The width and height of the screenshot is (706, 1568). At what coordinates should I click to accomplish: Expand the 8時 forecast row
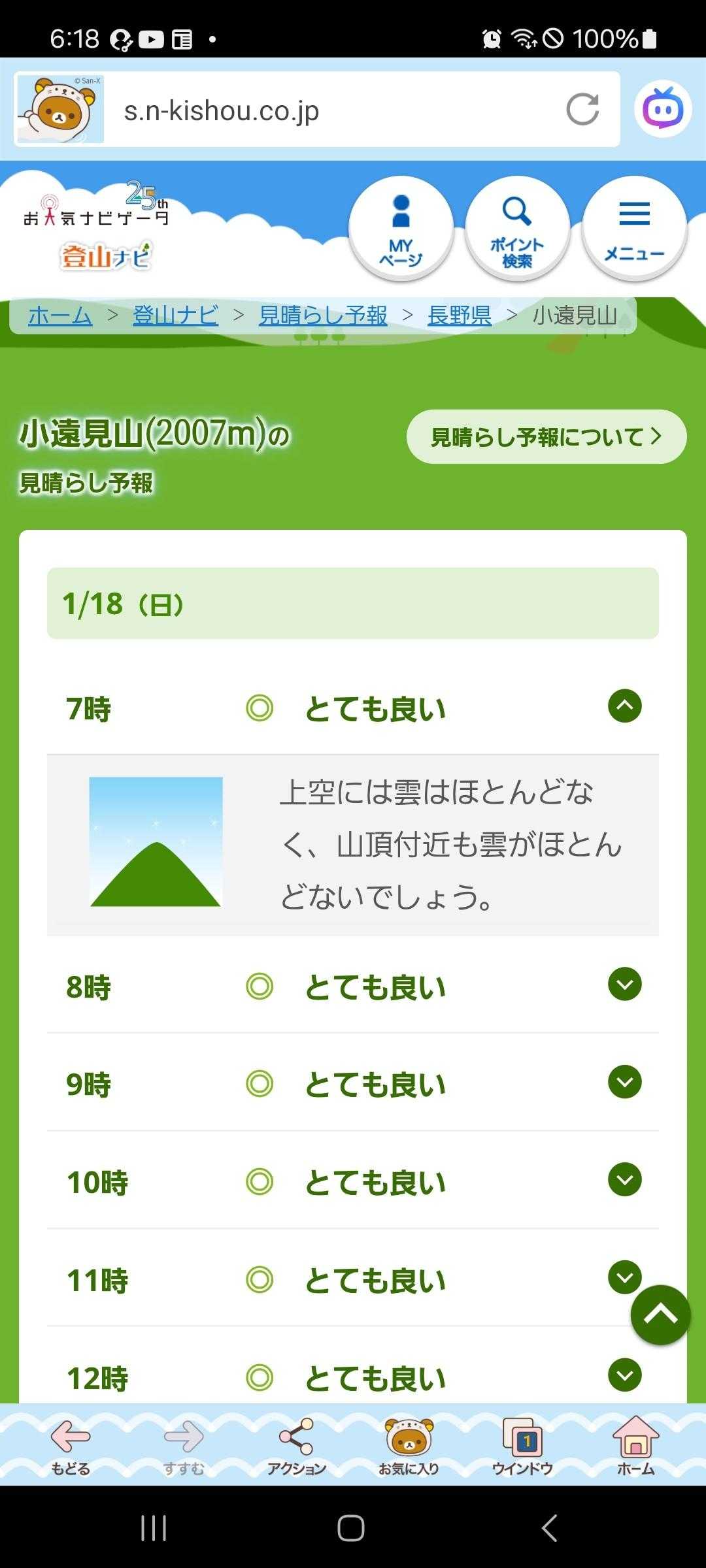(x=624, y=984)
